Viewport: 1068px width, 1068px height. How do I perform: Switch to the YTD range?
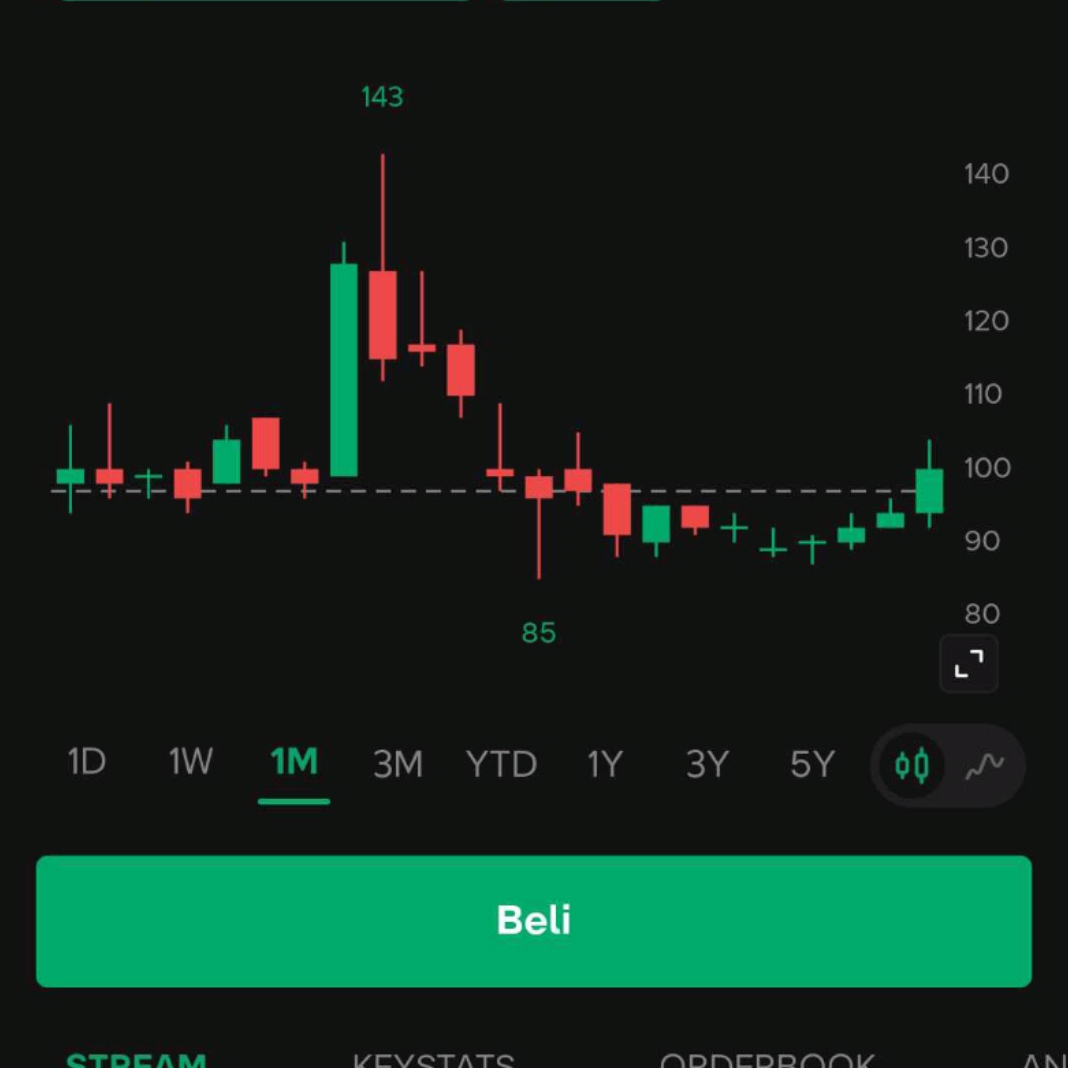pyautogui.click(x=501, y=765)
